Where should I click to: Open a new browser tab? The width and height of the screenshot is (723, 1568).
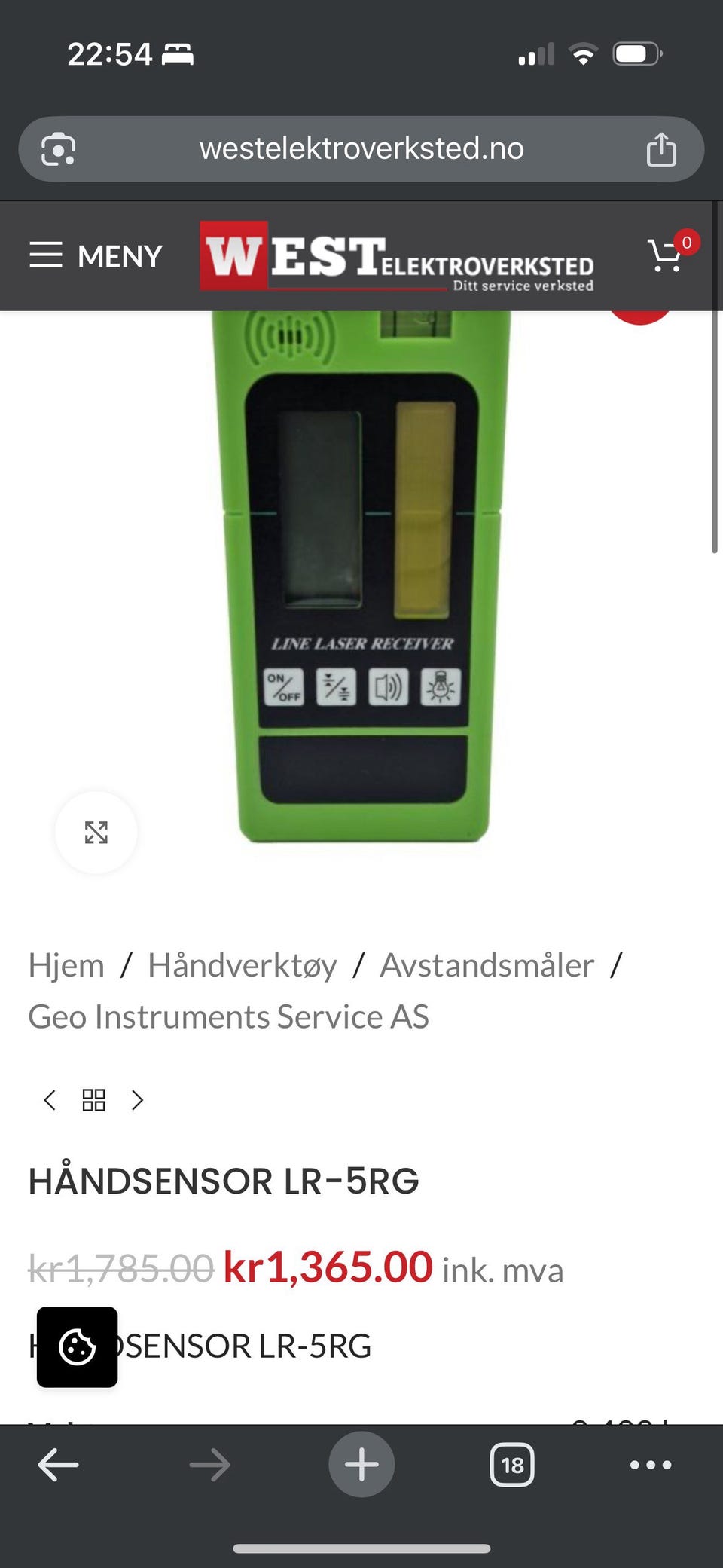(361, 1464)
